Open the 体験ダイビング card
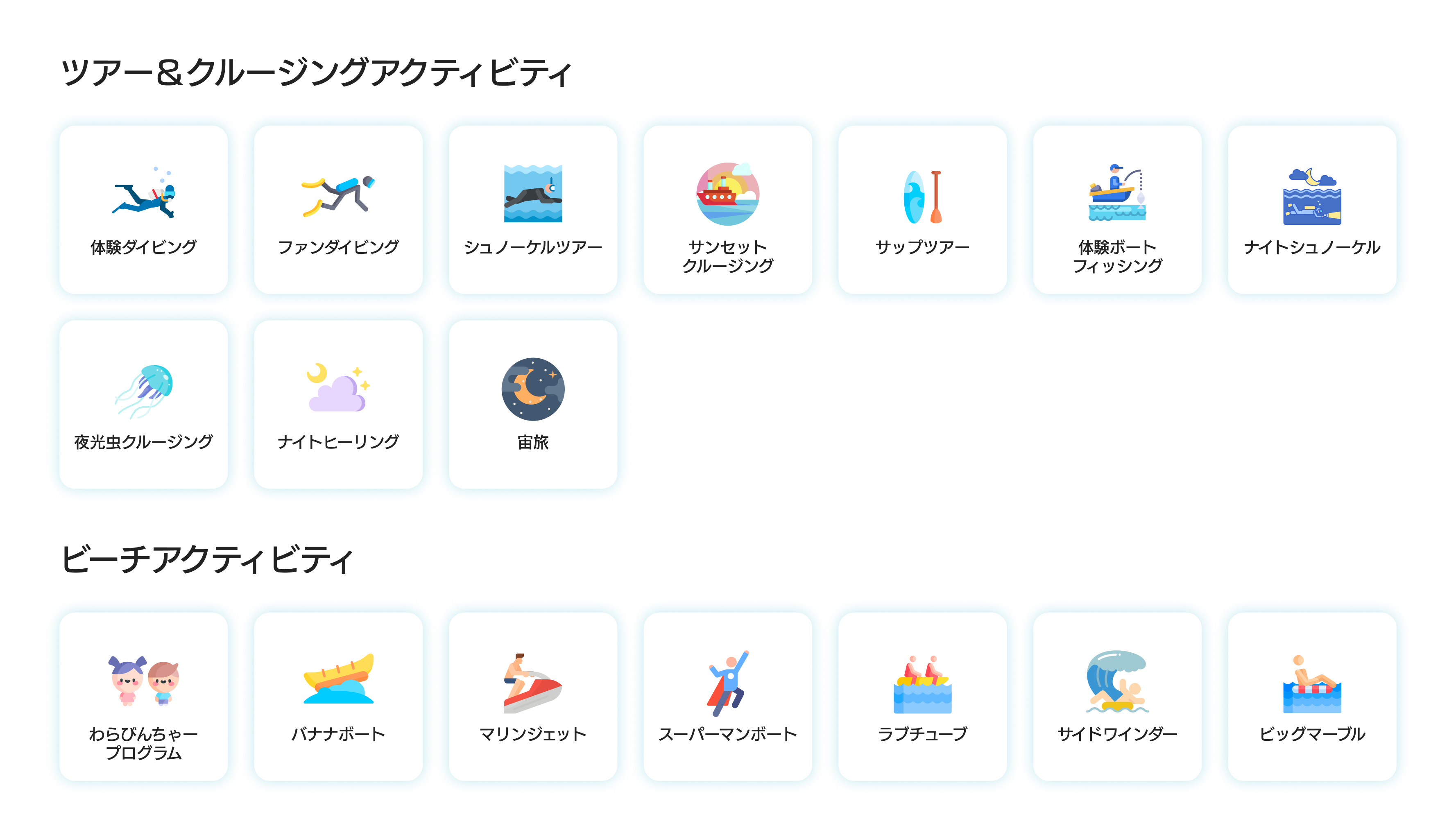The image size is (1456, 819). pos(144,210)
